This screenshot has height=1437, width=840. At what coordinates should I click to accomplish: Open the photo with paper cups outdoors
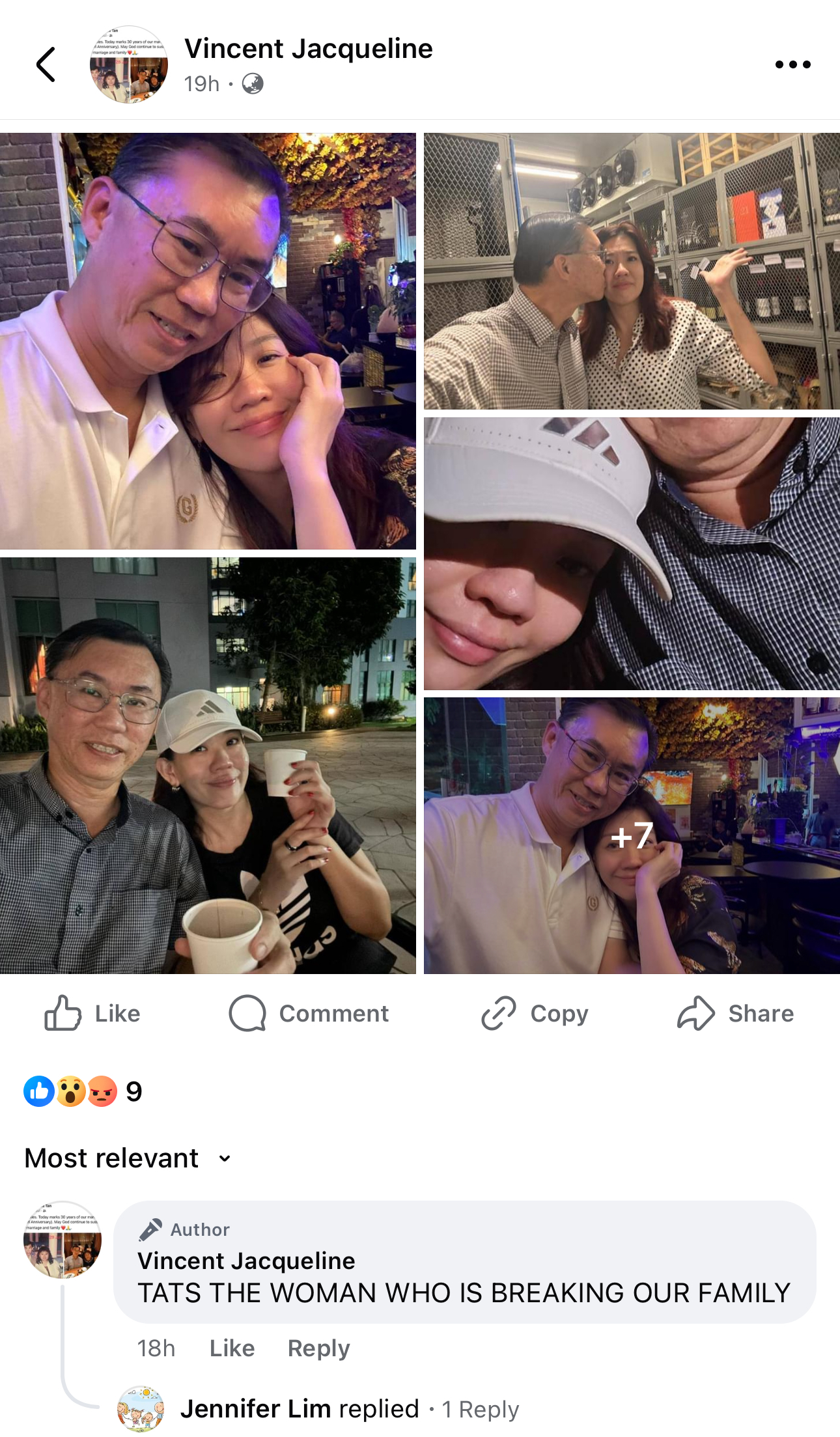coord(208,765)
